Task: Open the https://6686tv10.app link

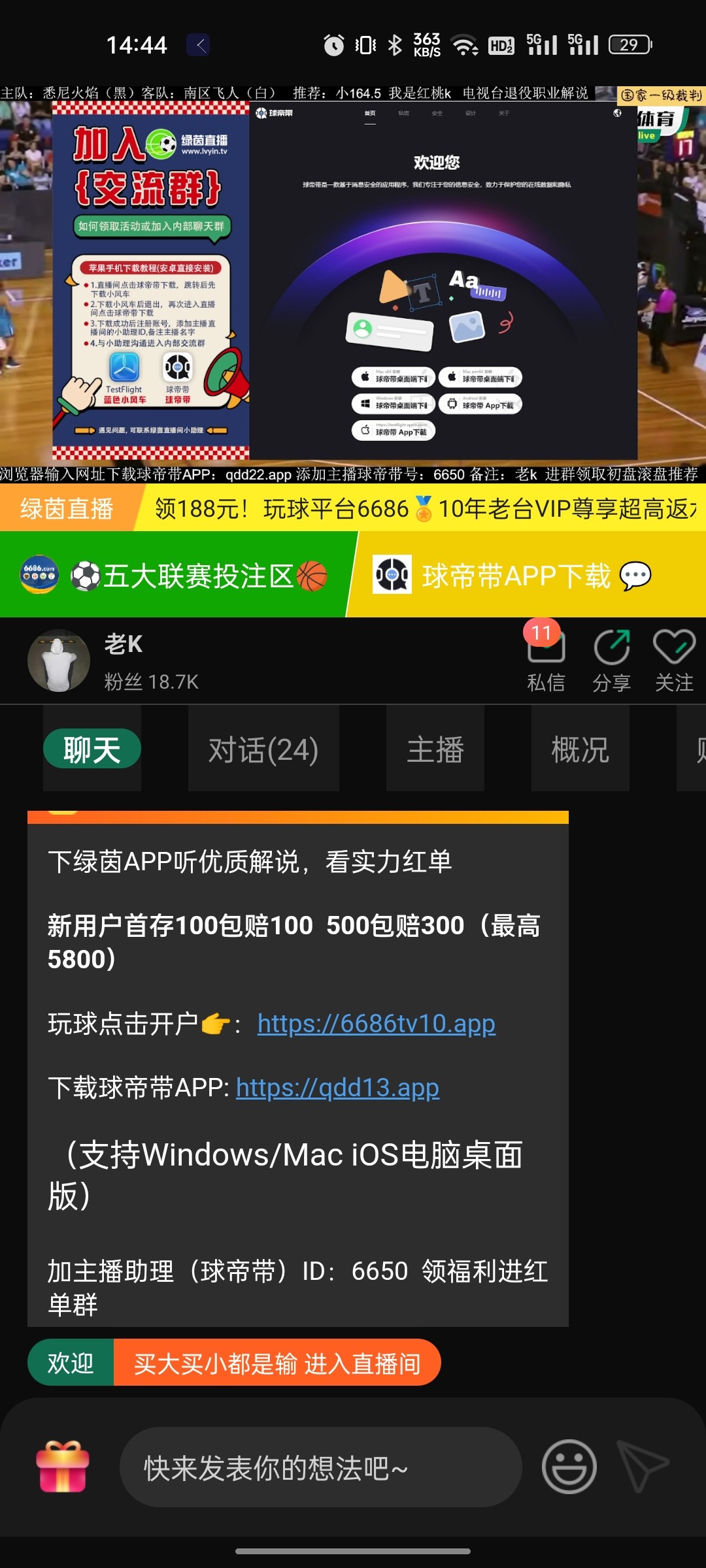Action: [x=377, y=1023]
